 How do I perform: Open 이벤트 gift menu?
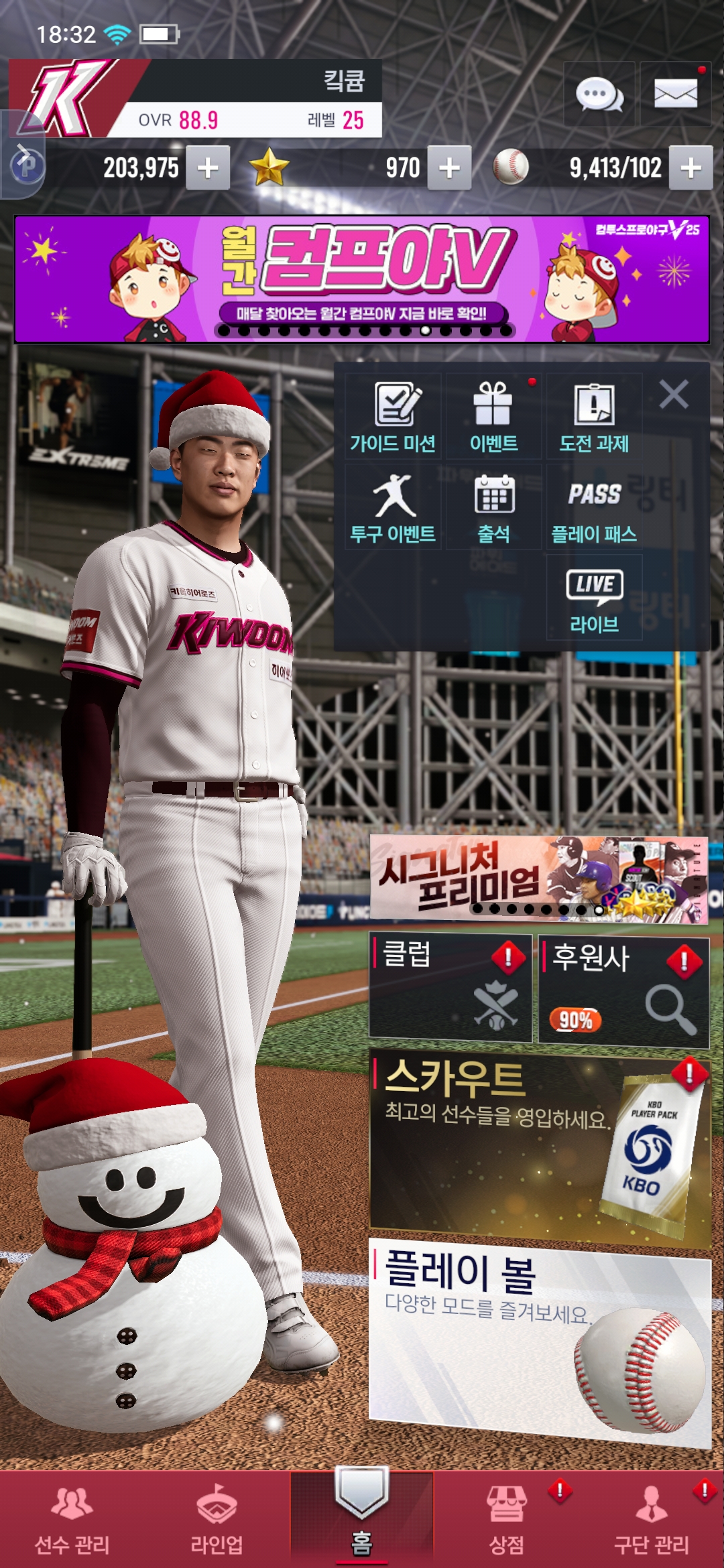493,417
